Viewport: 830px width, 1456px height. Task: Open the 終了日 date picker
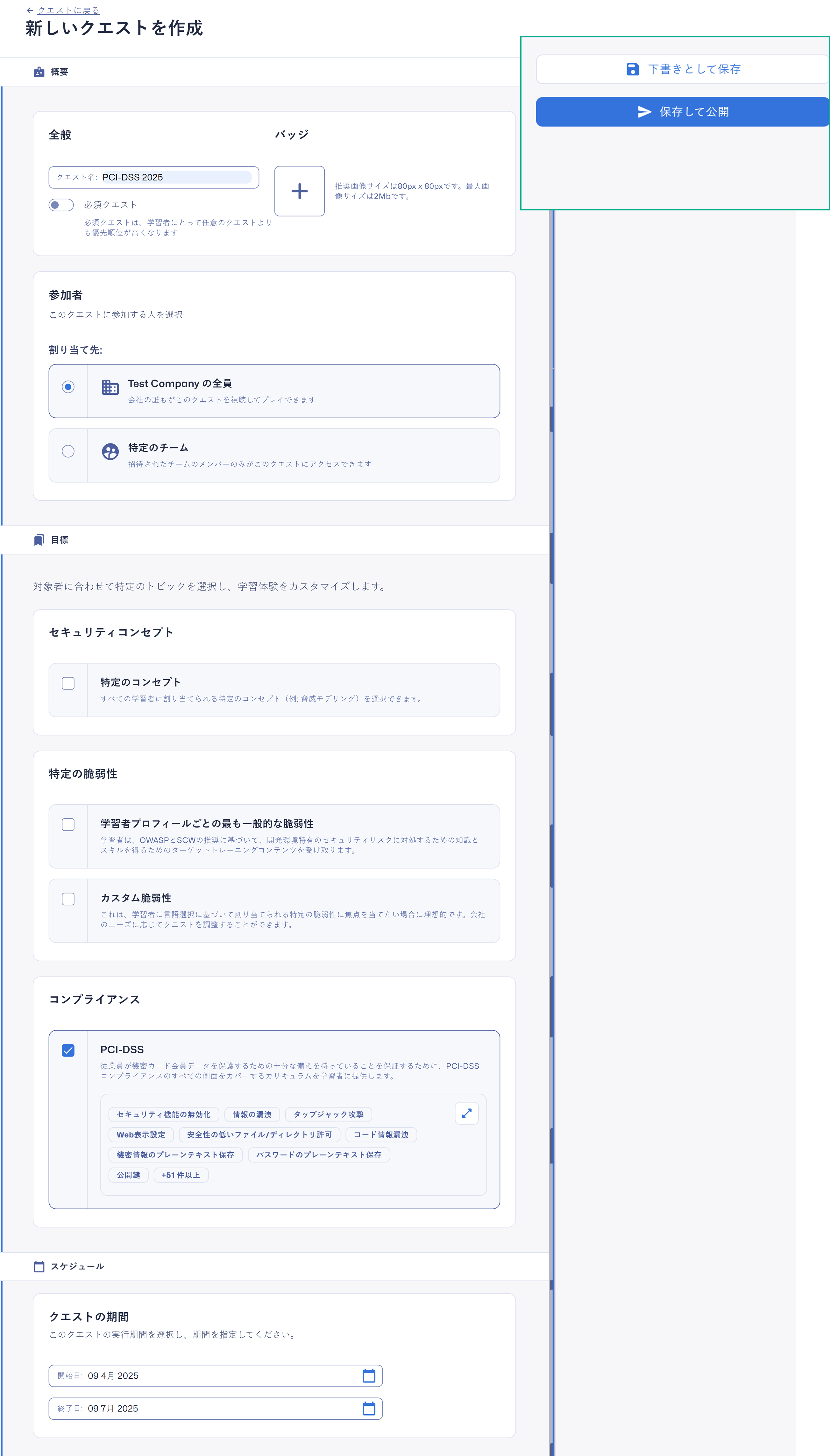369,1408
